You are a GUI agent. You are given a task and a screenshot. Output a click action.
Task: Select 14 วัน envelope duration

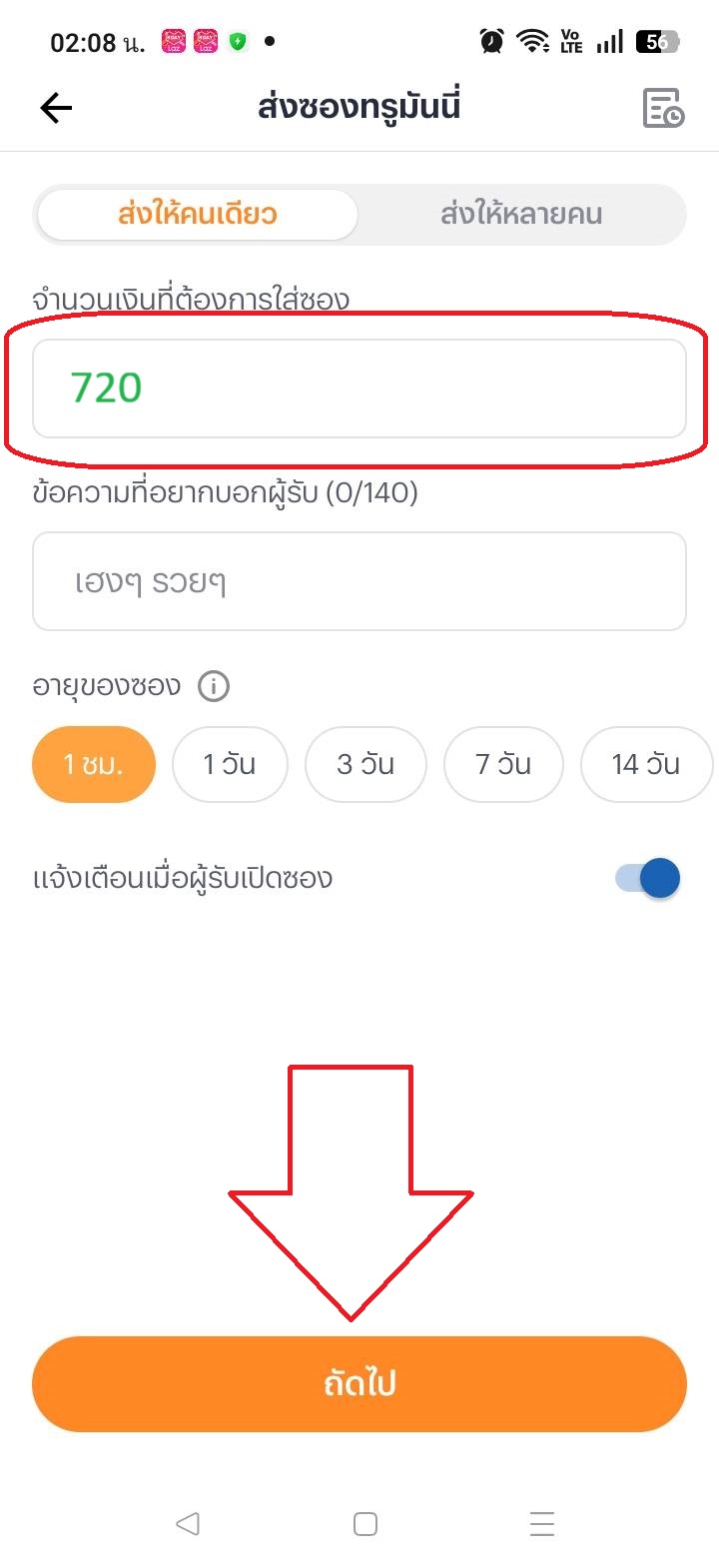[x=646, y=764]
